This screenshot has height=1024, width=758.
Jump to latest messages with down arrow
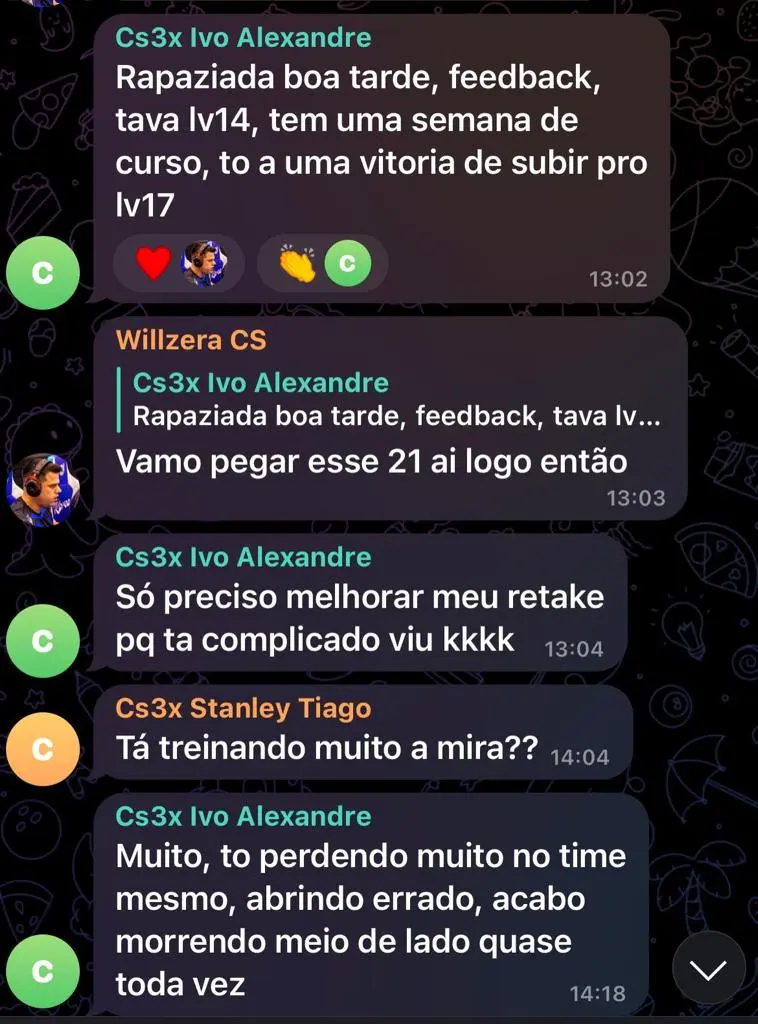pyautogui.click(x=708, y=968)
